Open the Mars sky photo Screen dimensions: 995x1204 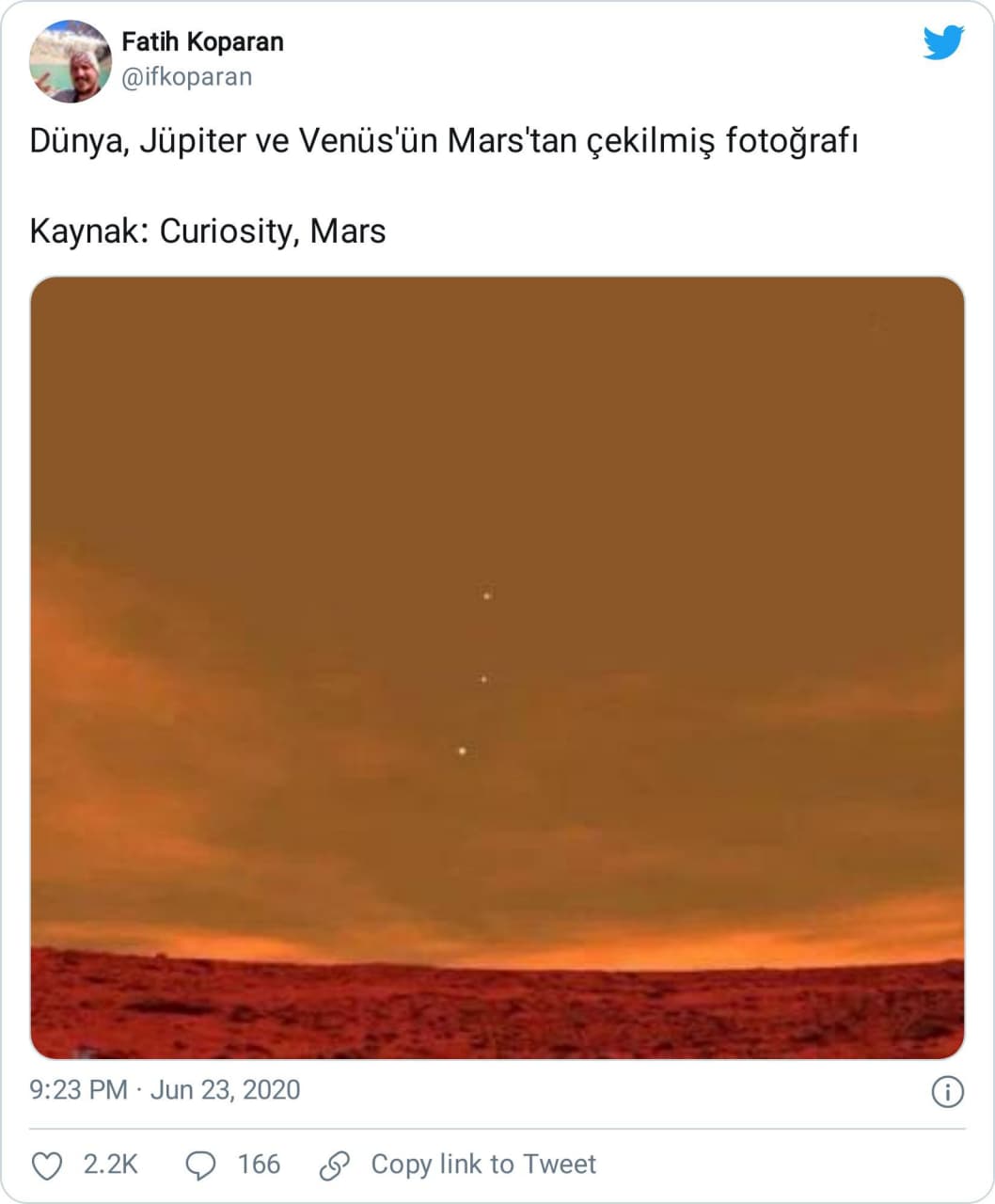497,668
